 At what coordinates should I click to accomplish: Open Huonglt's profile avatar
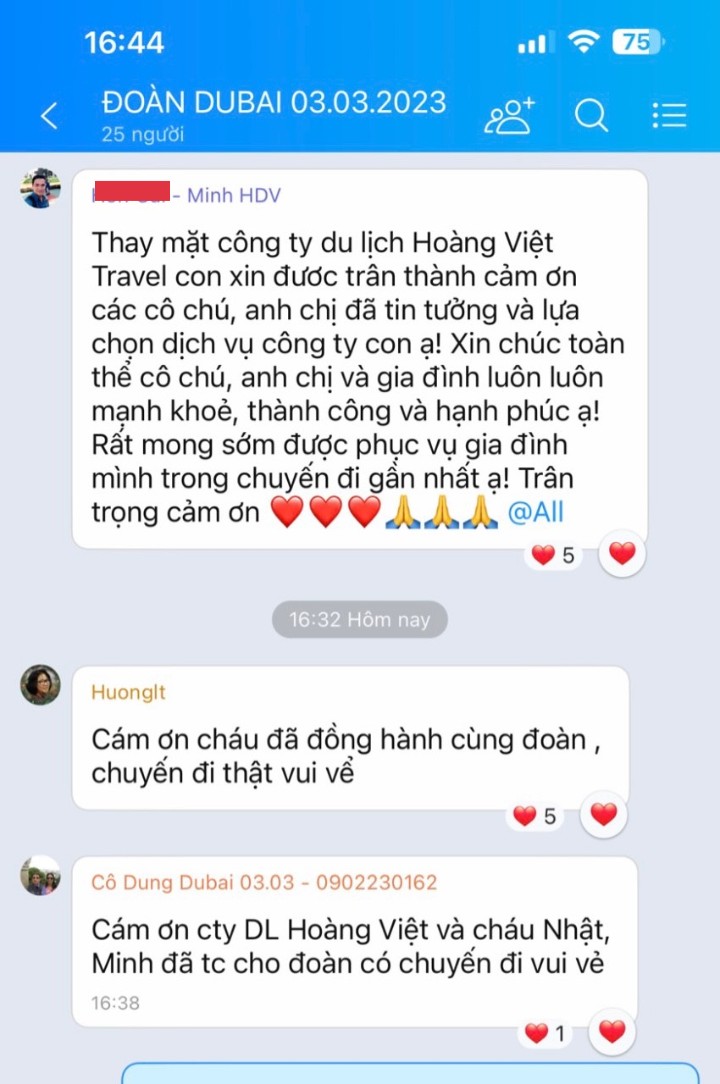pyautogui.click(x=41, y=685)
